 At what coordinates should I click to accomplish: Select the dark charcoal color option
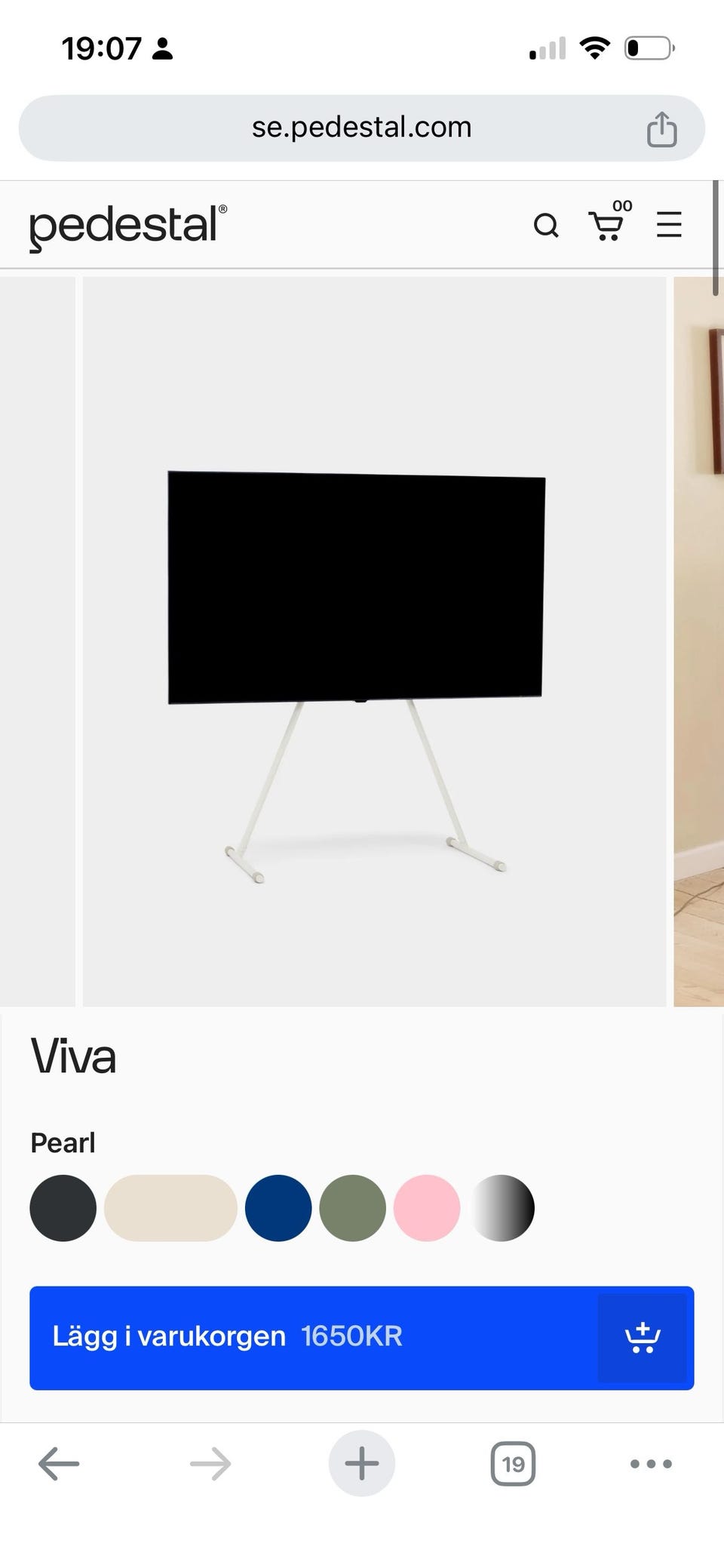pyautogui.click(x=63, y=1208)
